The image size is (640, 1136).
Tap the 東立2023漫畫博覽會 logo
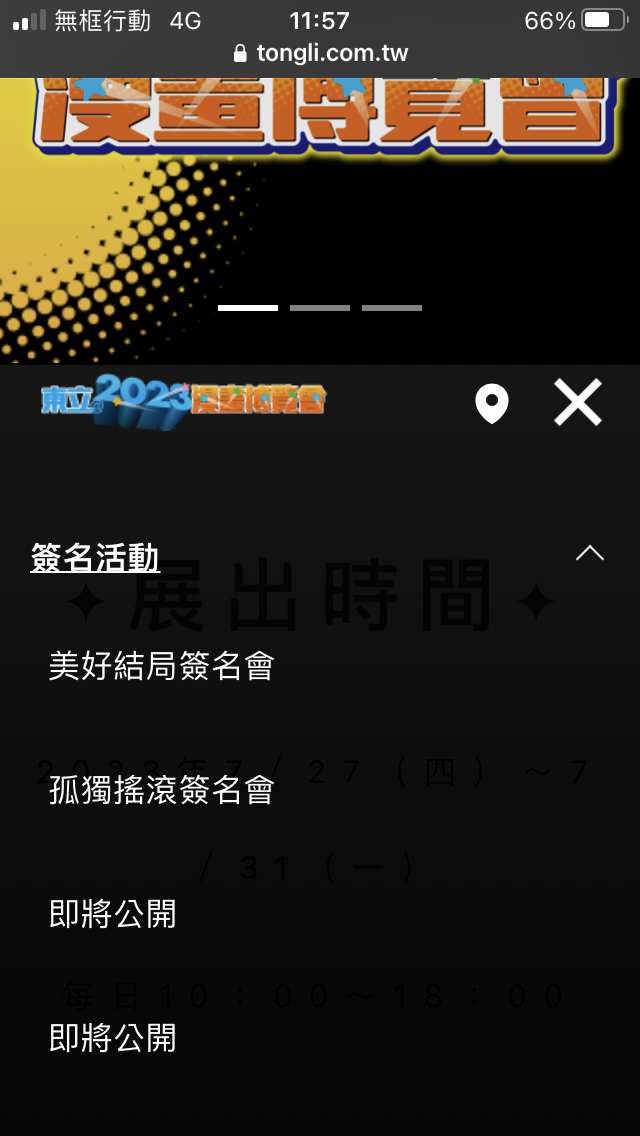(x=184, y=400)
